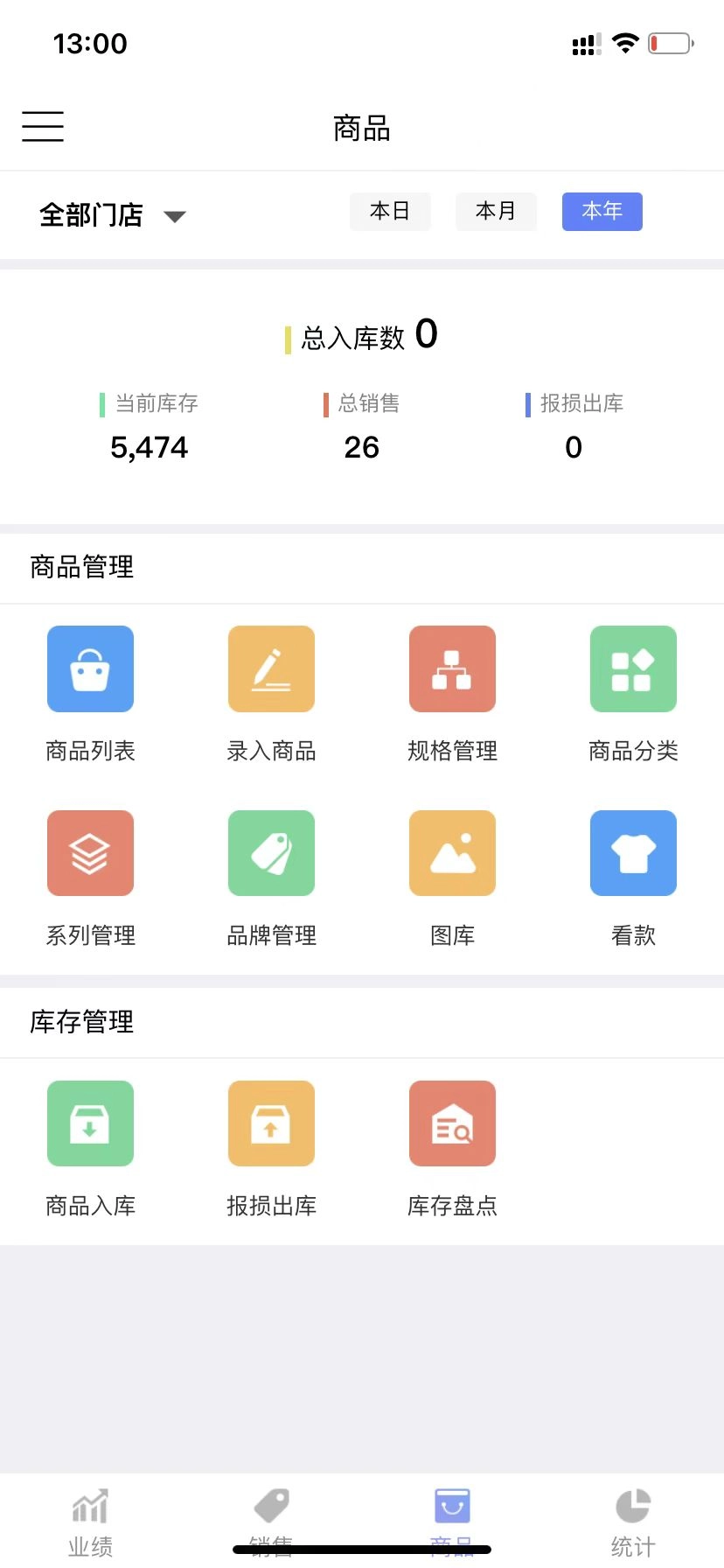Image resolution: width=724 pixels, height=1568 pixels.
Task: Select the 本月 (this month) filter
Action: pos(496,211)
